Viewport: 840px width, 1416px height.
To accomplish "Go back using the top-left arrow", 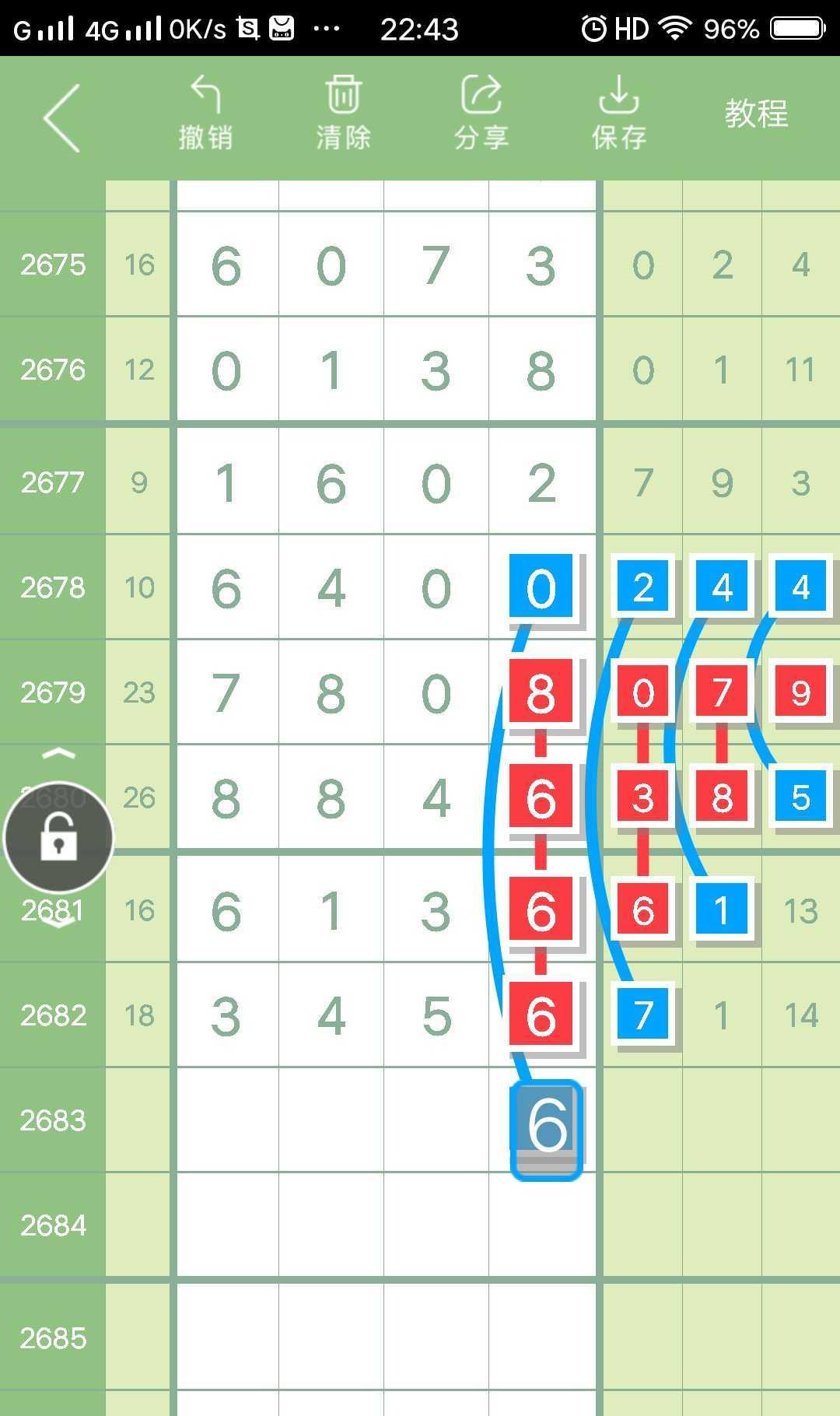I will click(x=62, y=118).
